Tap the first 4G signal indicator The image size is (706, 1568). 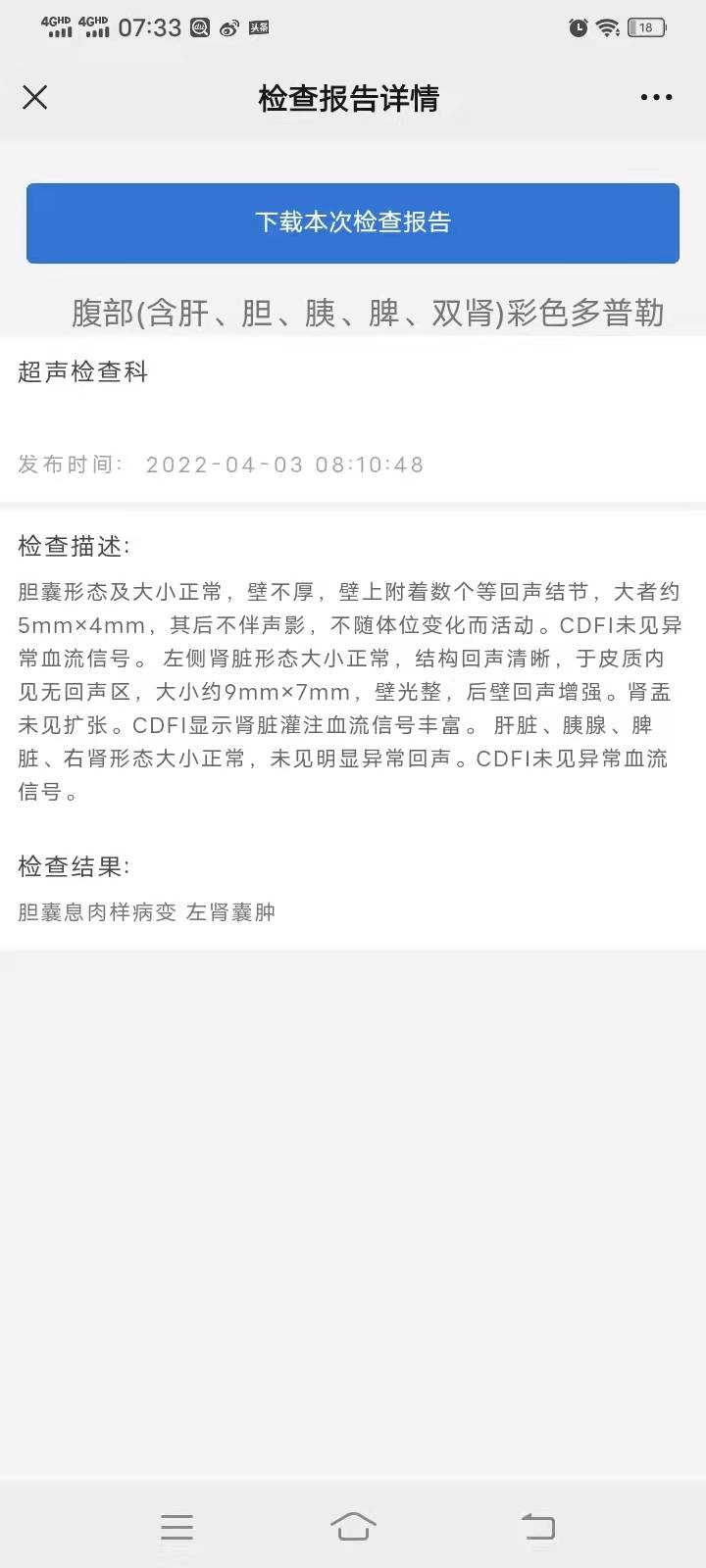tap(56, 27)
